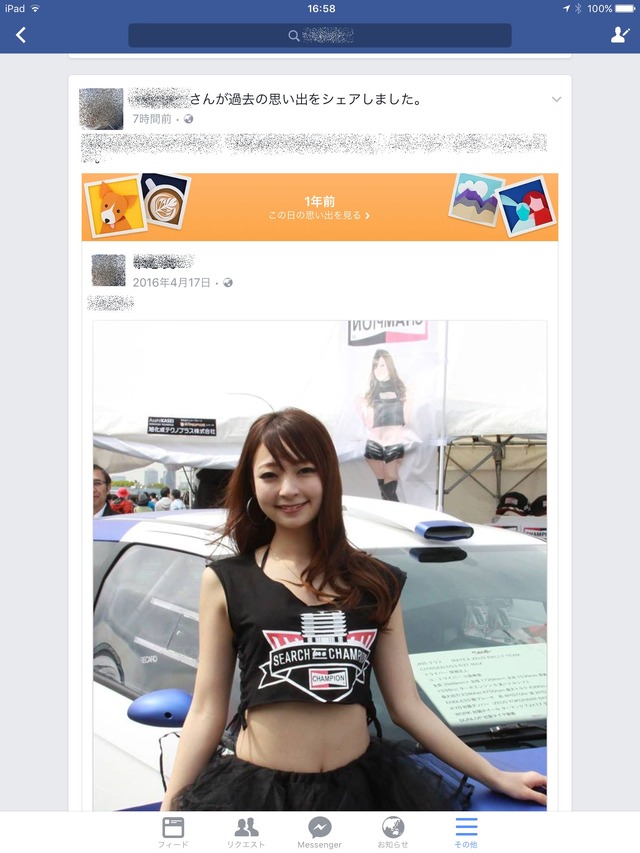Open the original poster's avatar in memory

[109, 270]
